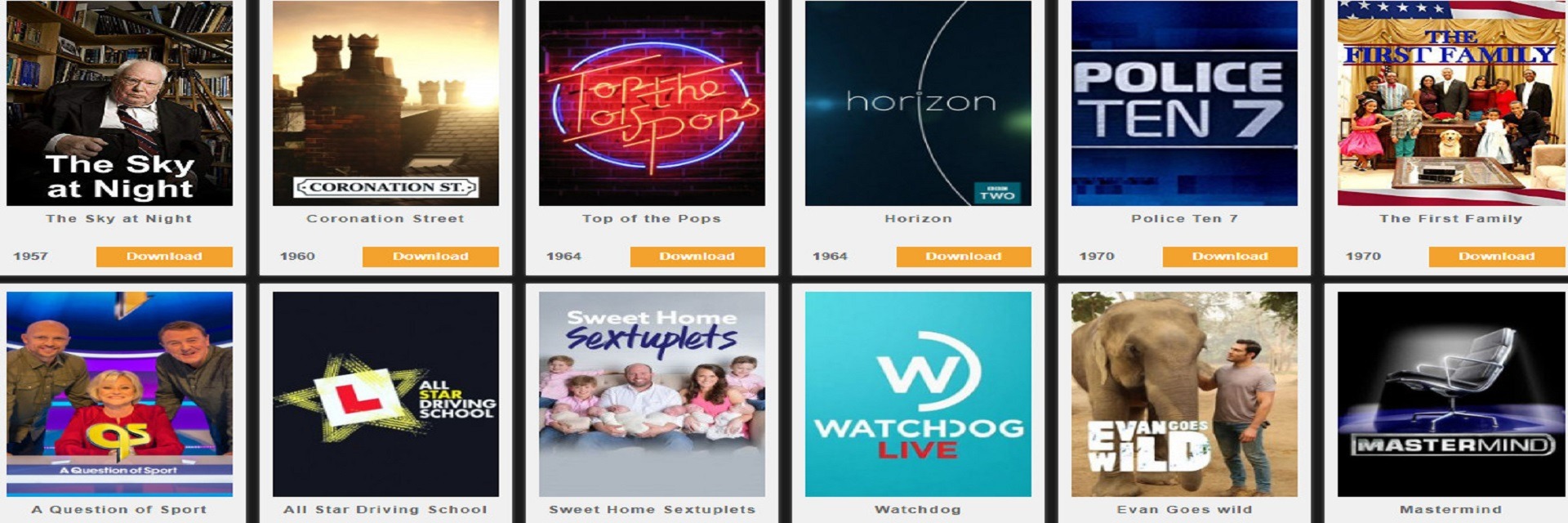Screen dimensions: 1568x523
Task: Open Evan Goes Wild card
Action: (x=1184, y=394)
